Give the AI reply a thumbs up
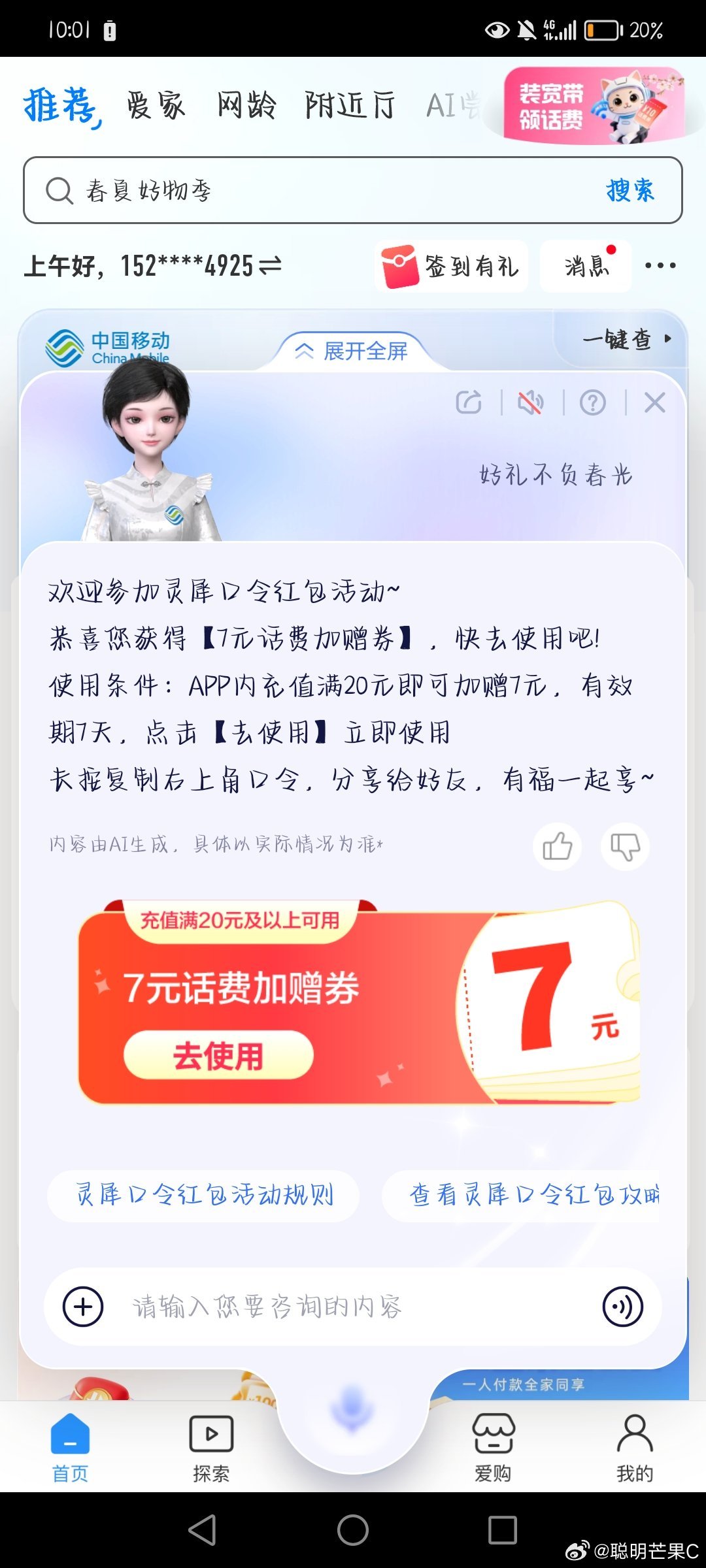The height and width of the screenshot is (1568, 706). (x=557, y=847)
